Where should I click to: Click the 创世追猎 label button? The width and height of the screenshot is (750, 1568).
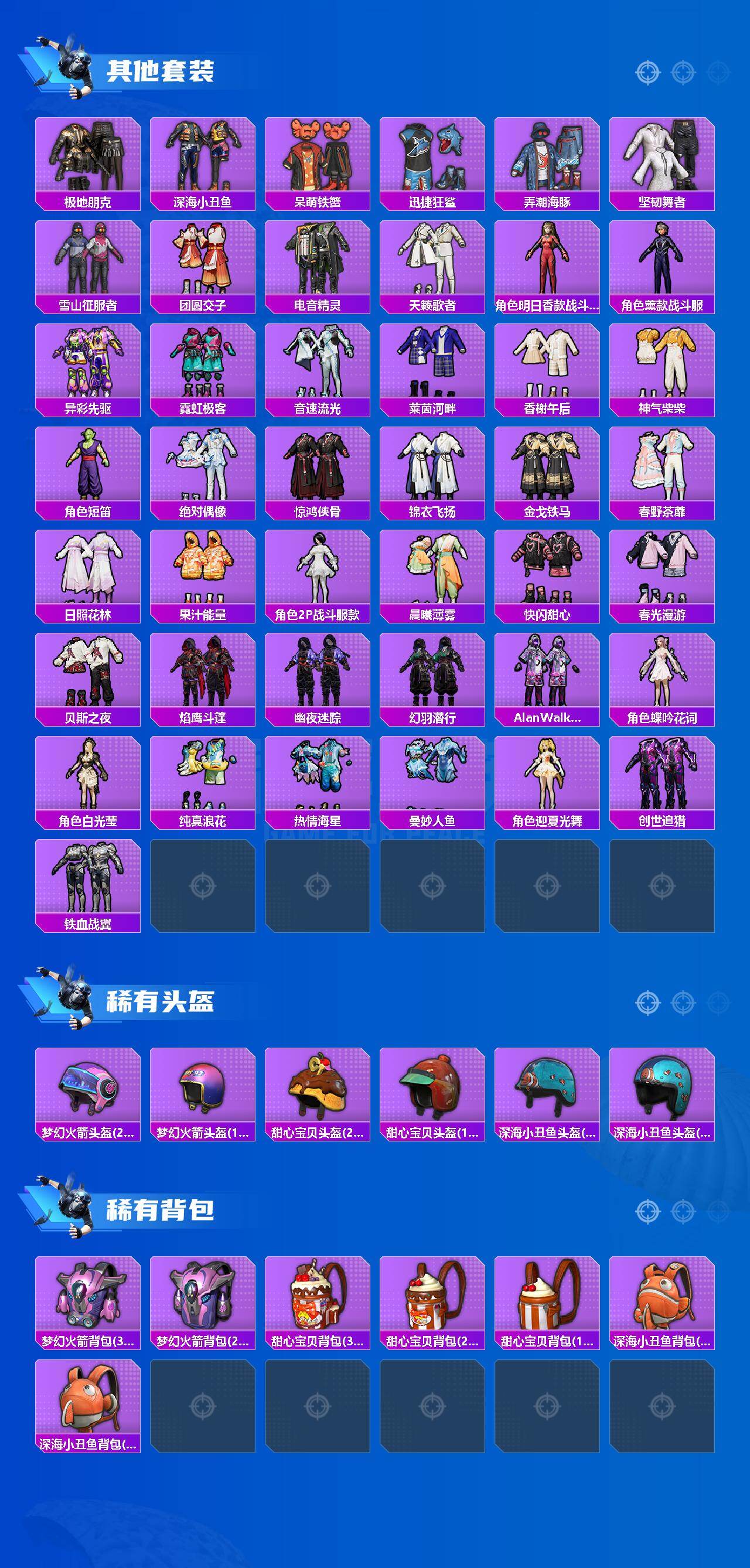click(x=663, y=820)
